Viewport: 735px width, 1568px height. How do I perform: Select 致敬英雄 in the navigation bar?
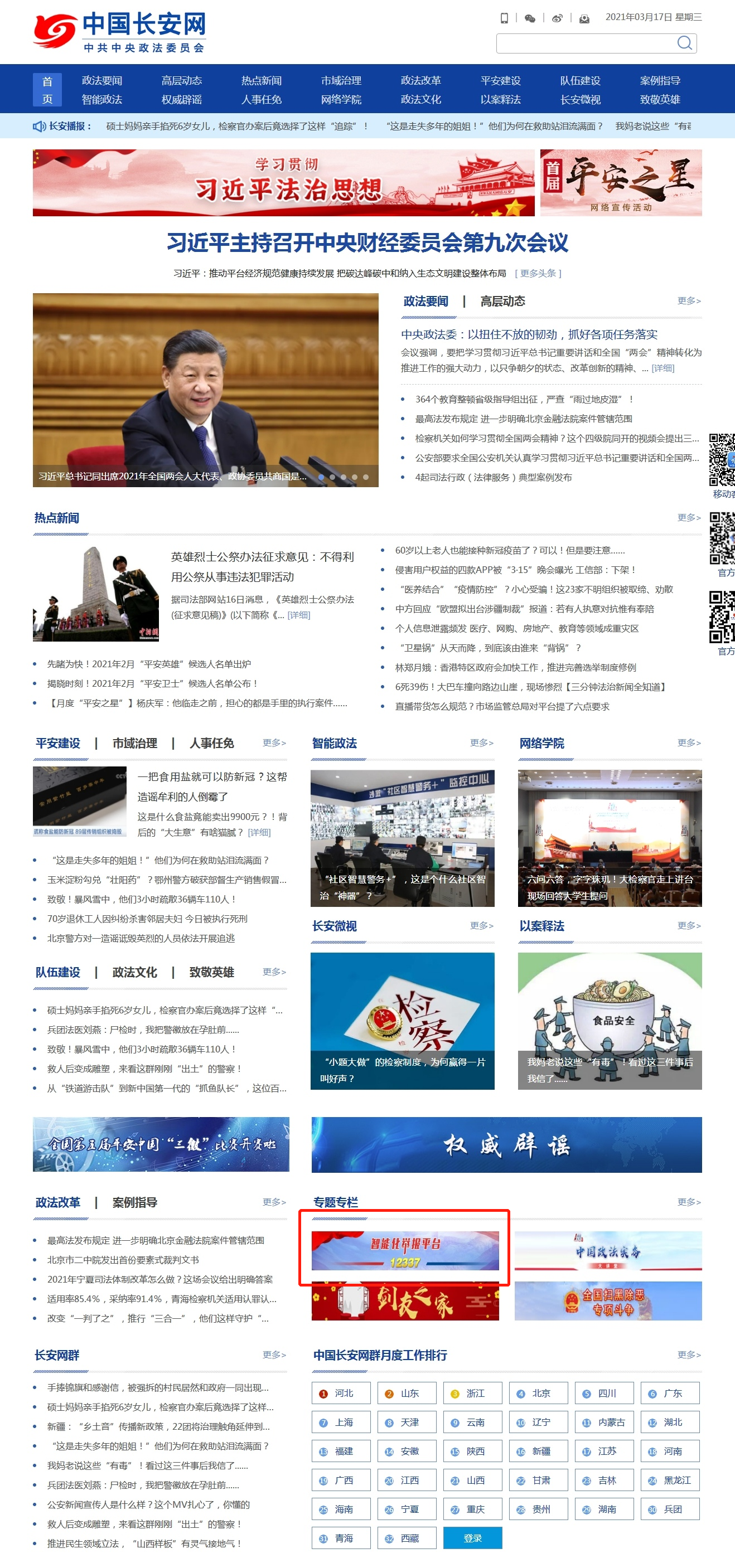pos(660,99)
